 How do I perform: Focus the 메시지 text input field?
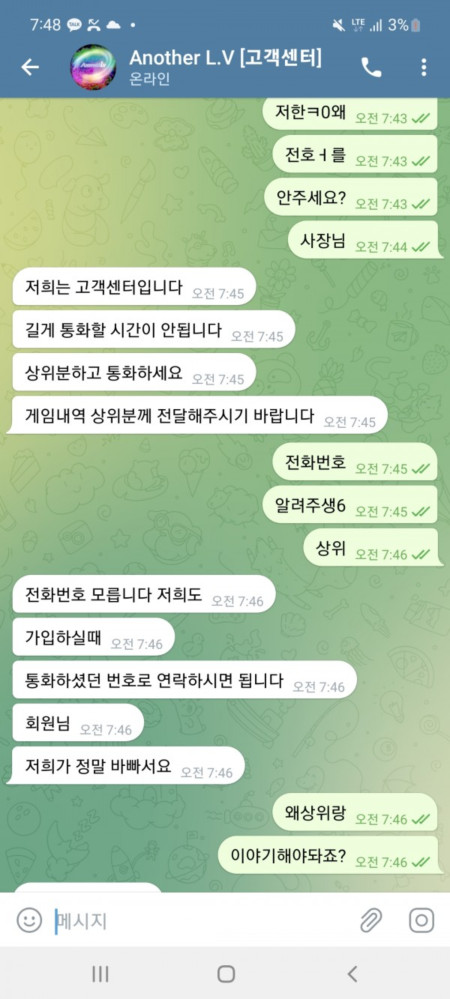point(201,921)
